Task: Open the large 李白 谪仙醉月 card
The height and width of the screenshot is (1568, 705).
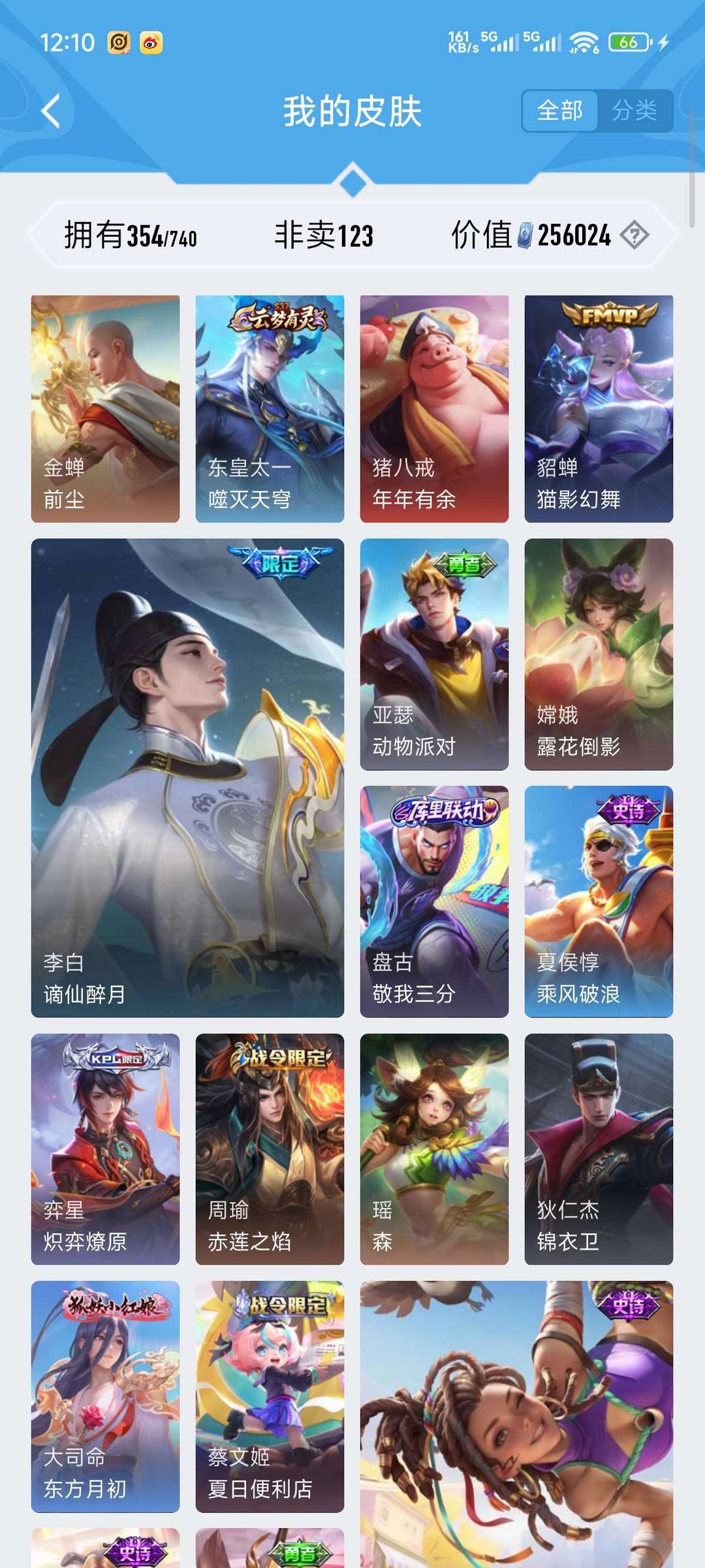Action: [x=187, y=777]
